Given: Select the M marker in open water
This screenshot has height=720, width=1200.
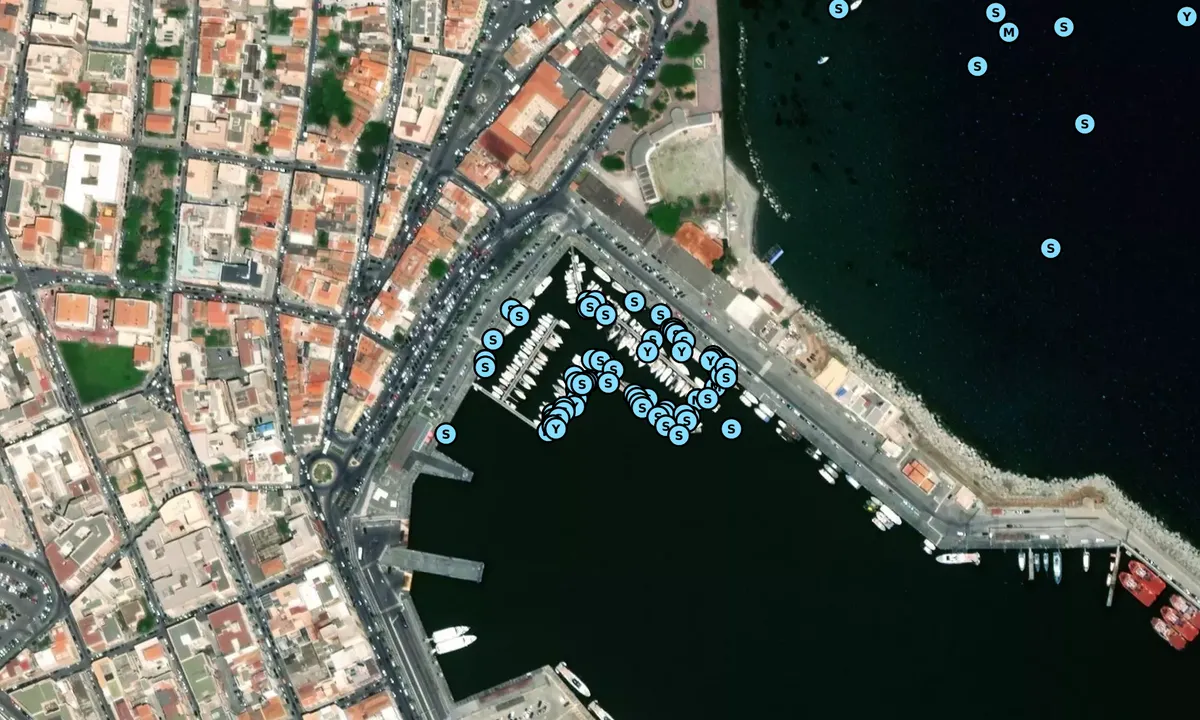Looking at the screenshot, I should click(x=1009, y=32).
